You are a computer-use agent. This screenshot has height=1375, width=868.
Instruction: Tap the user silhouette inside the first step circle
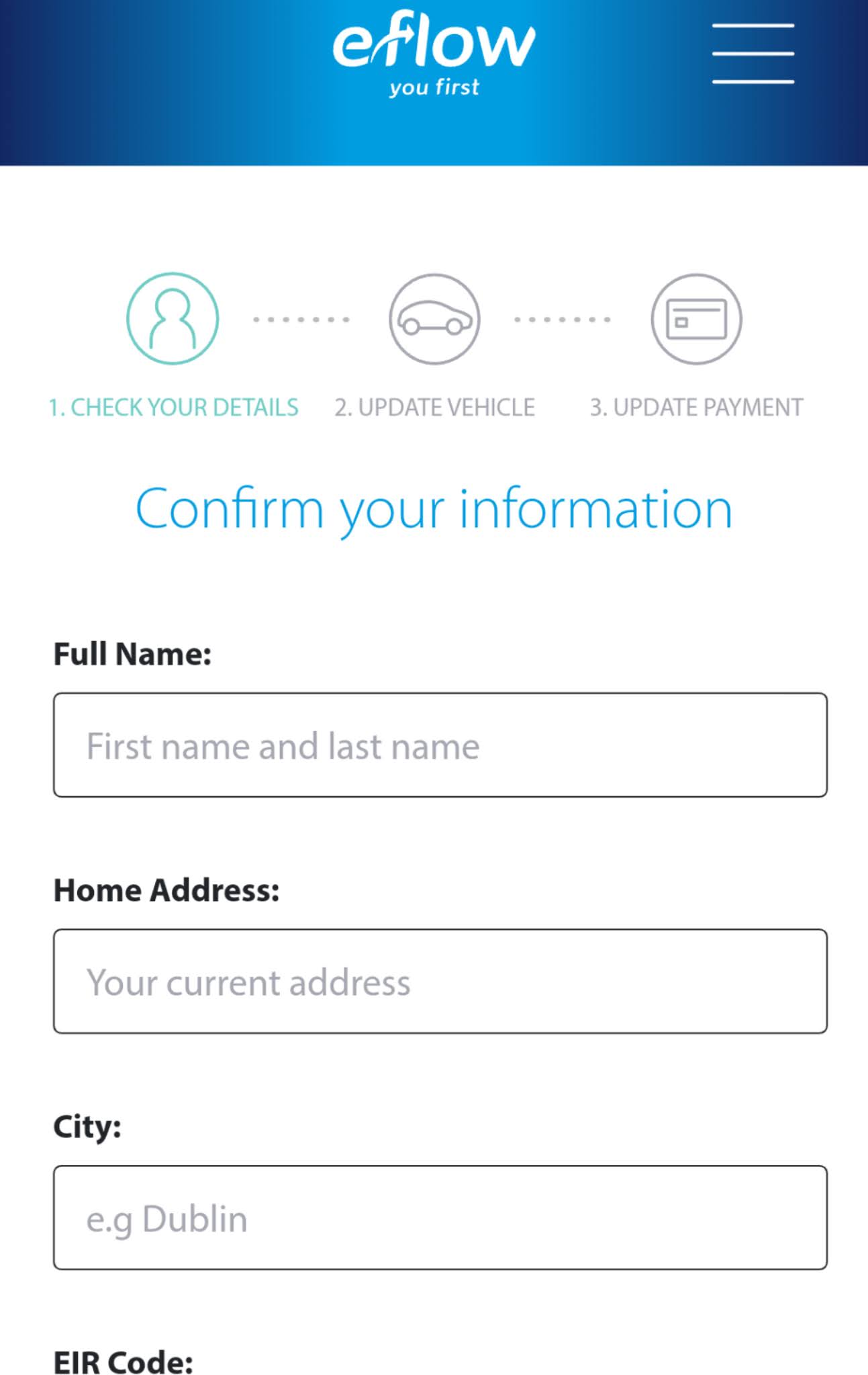(173, 318)
